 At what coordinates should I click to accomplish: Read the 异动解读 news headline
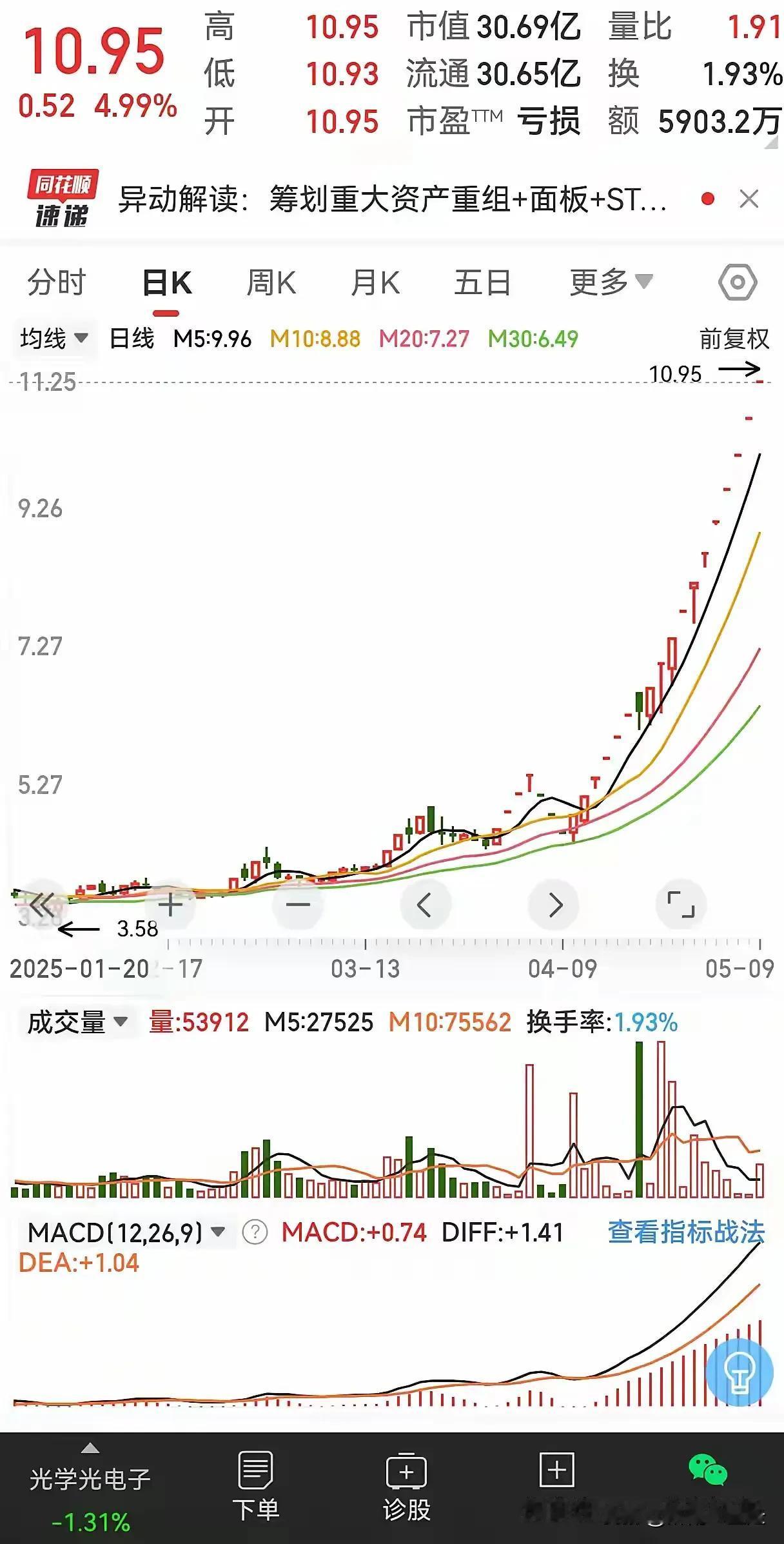(392, 199)
